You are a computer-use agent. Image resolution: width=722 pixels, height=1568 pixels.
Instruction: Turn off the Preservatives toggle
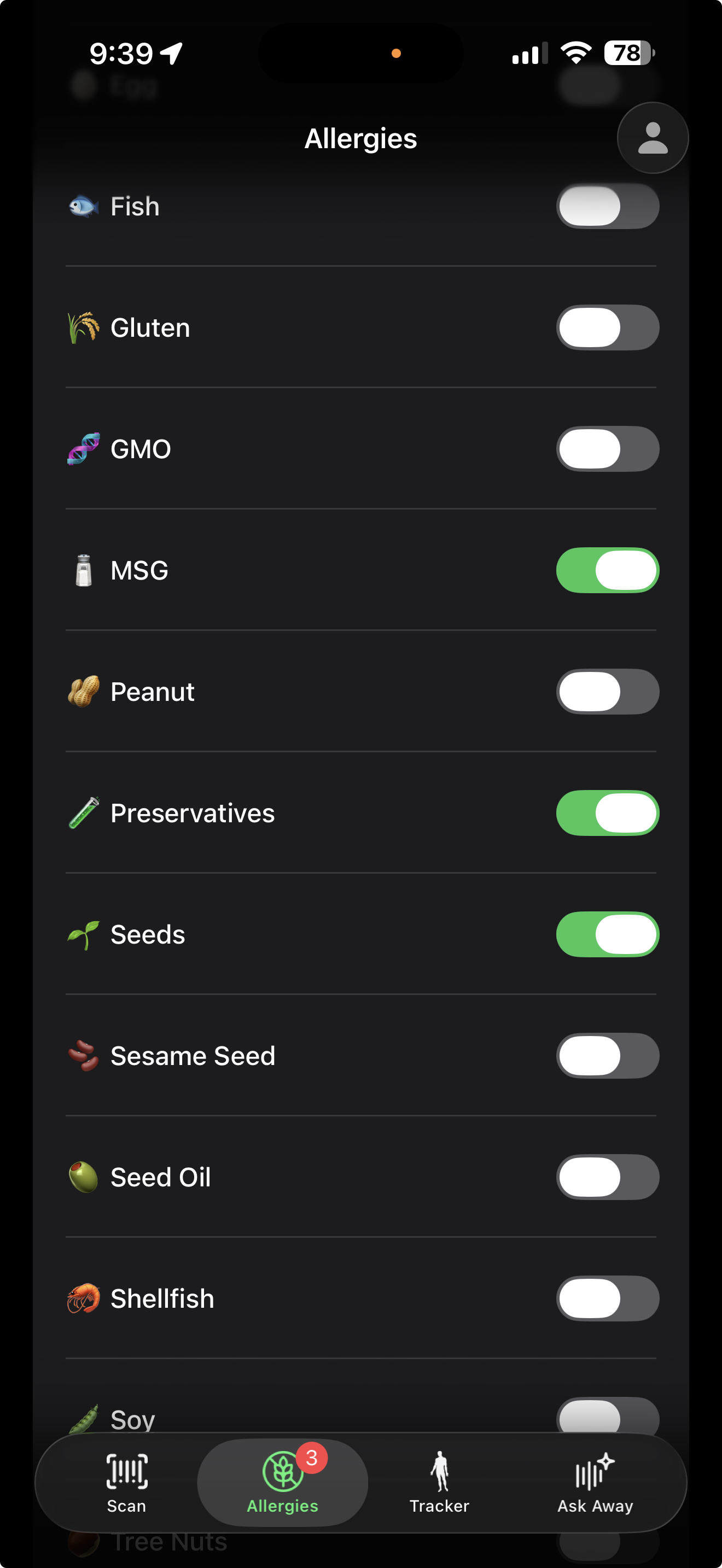coord(608,812)
